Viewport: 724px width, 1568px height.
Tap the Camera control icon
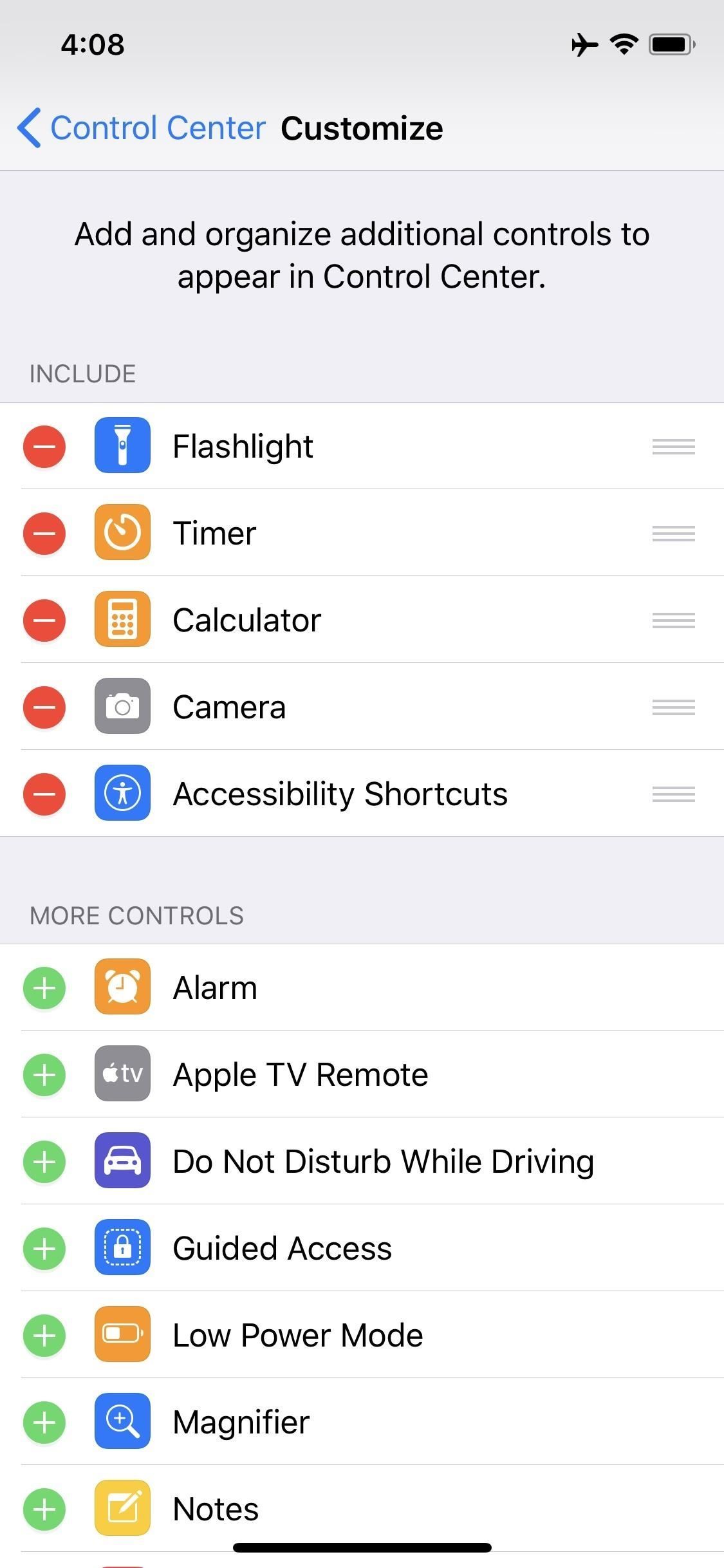click(122, 707)
